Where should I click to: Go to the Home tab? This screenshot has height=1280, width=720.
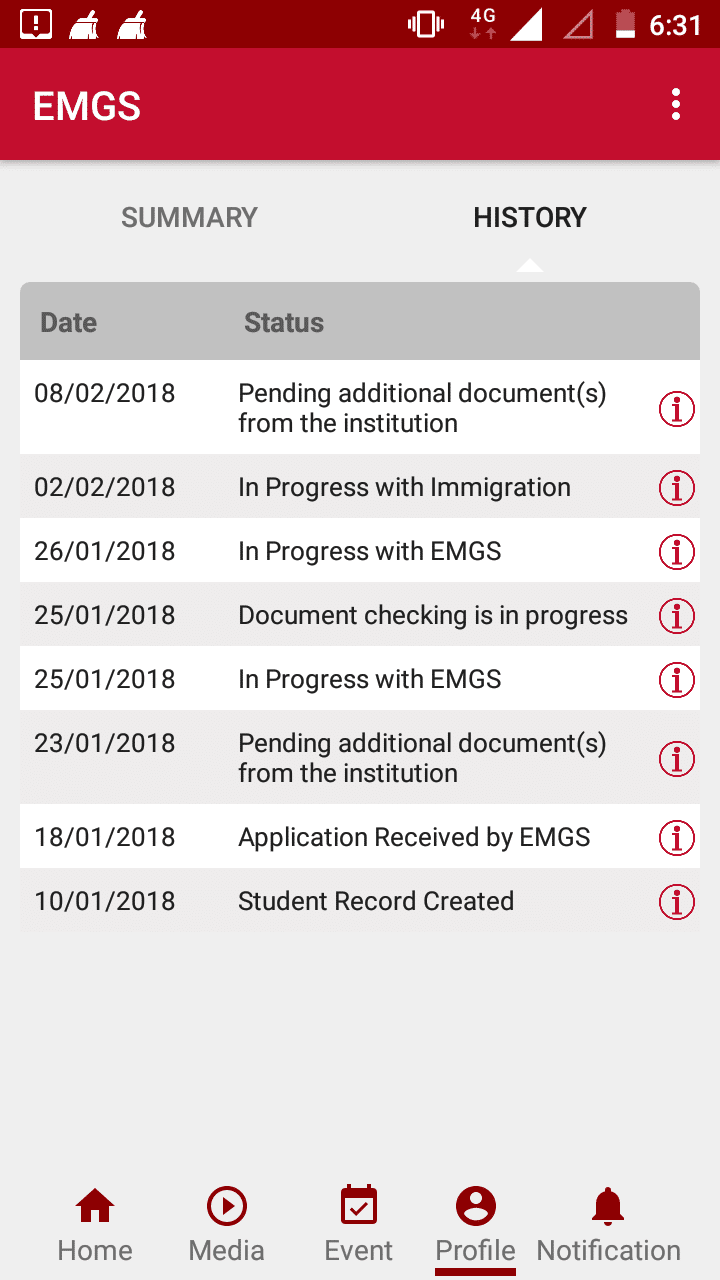coord(95,1226)
